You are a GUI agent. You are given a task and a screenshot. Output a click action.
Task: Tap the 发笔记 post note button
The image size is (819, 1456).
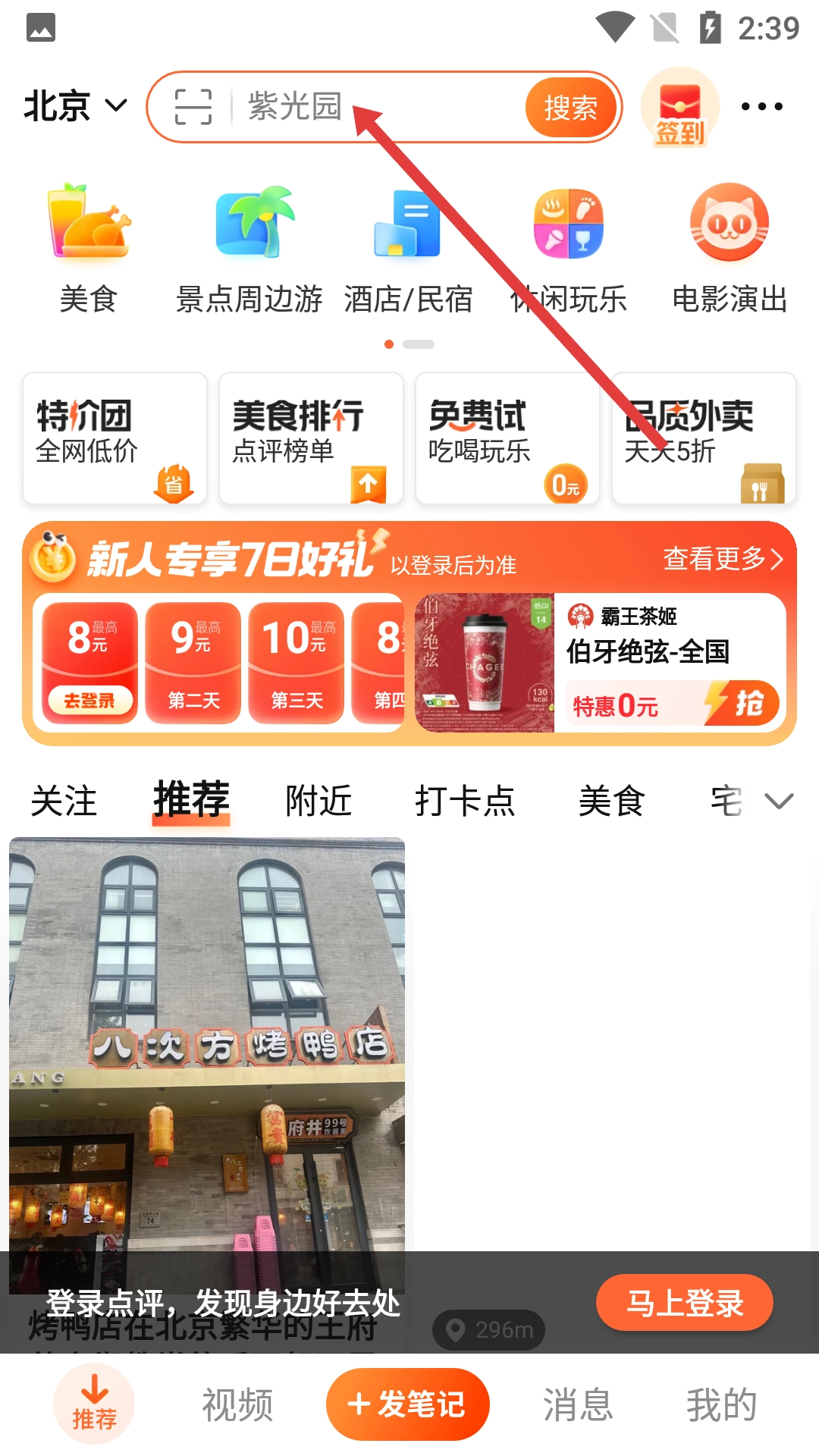pos(407,1404)
